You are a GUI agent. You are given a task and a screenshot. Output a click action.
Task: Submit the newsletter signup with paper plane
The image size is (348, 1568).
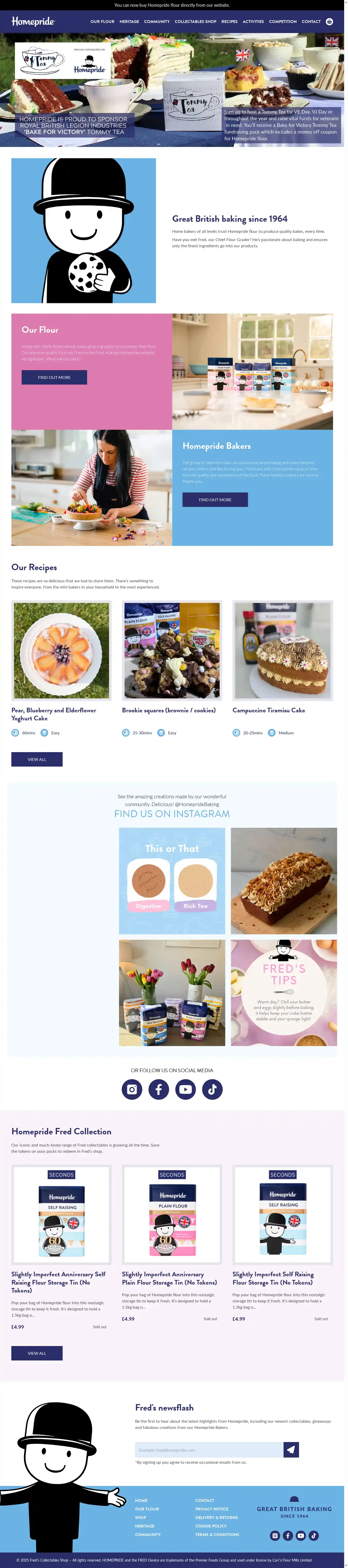click(291, 1450)
